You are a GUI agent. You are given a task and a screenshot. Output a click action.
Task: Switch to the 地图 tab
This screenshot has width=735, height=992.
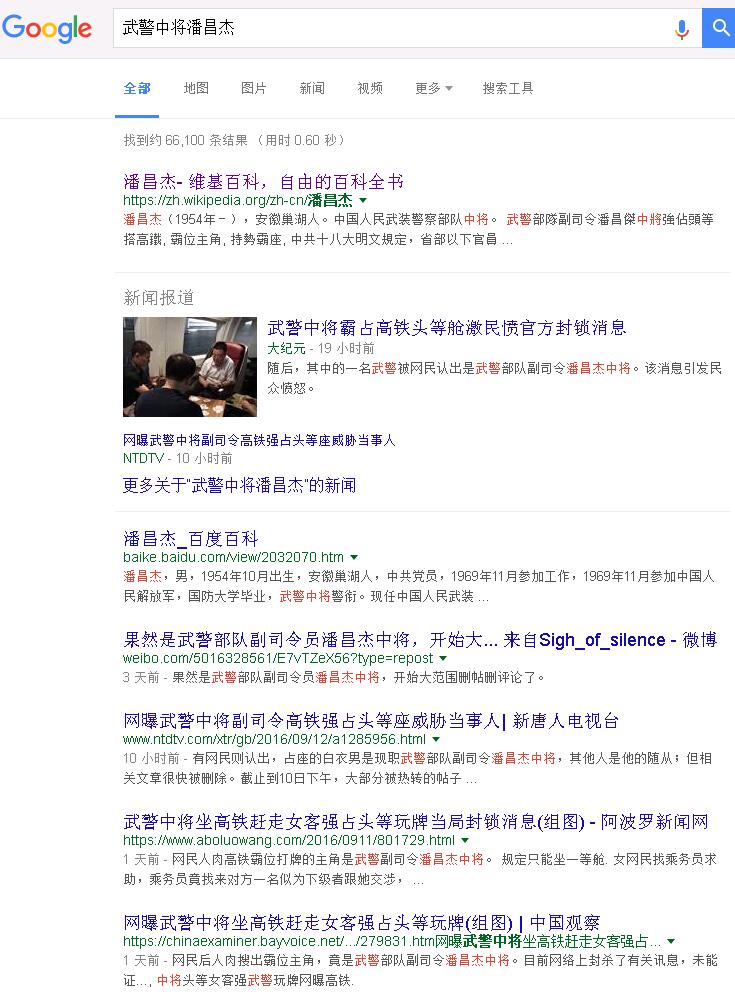click(x=196, y=88)
